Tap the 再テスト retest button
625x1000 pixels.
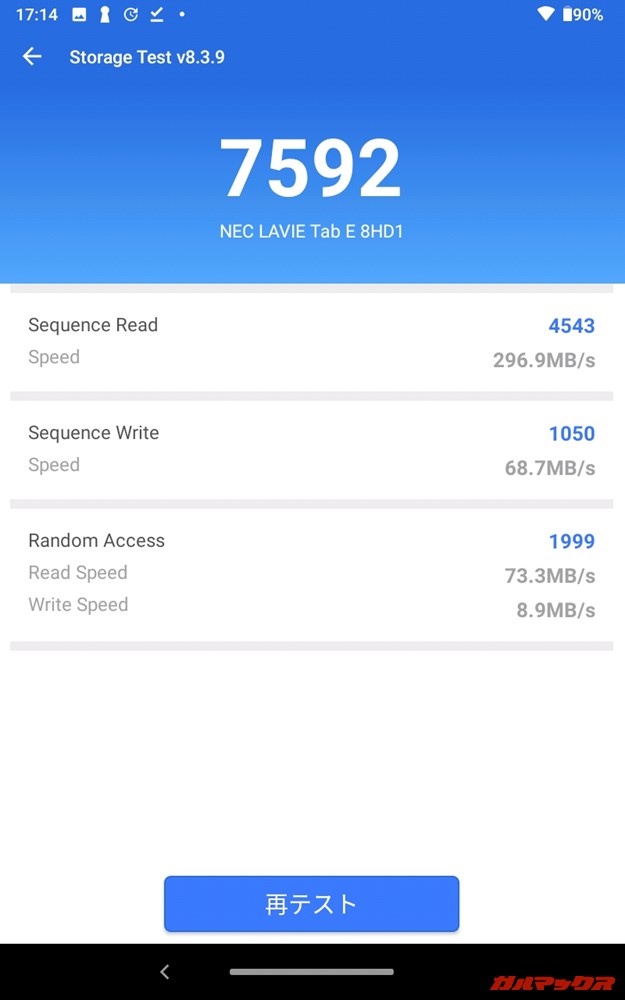tap(311, 904)
